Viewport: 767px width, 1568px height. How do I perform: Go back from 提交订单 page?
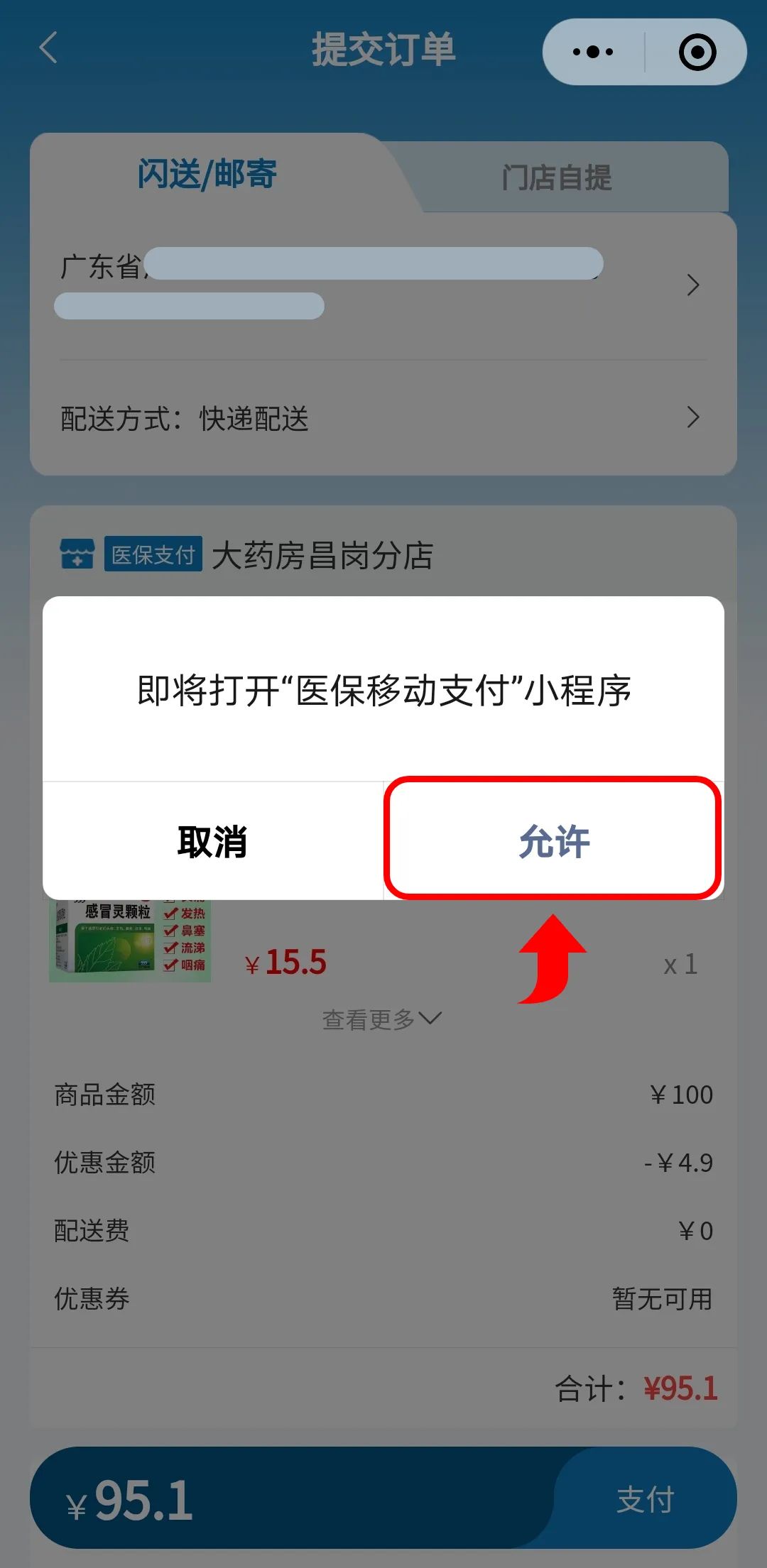click(x=48, y=49)
